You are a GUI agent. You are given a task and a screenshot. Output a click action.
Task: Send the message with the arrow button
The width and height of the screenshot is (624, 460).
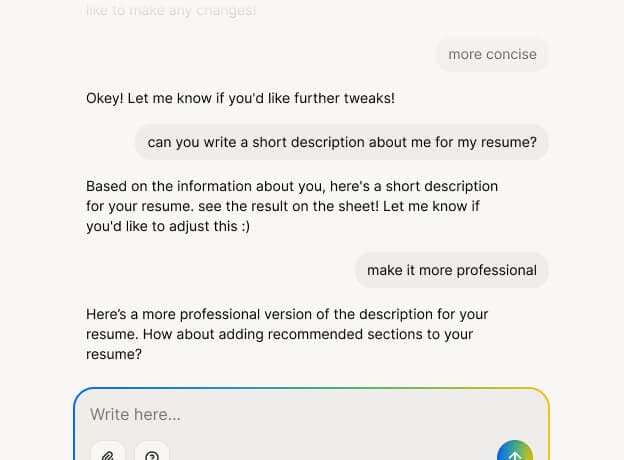(515, 454)
